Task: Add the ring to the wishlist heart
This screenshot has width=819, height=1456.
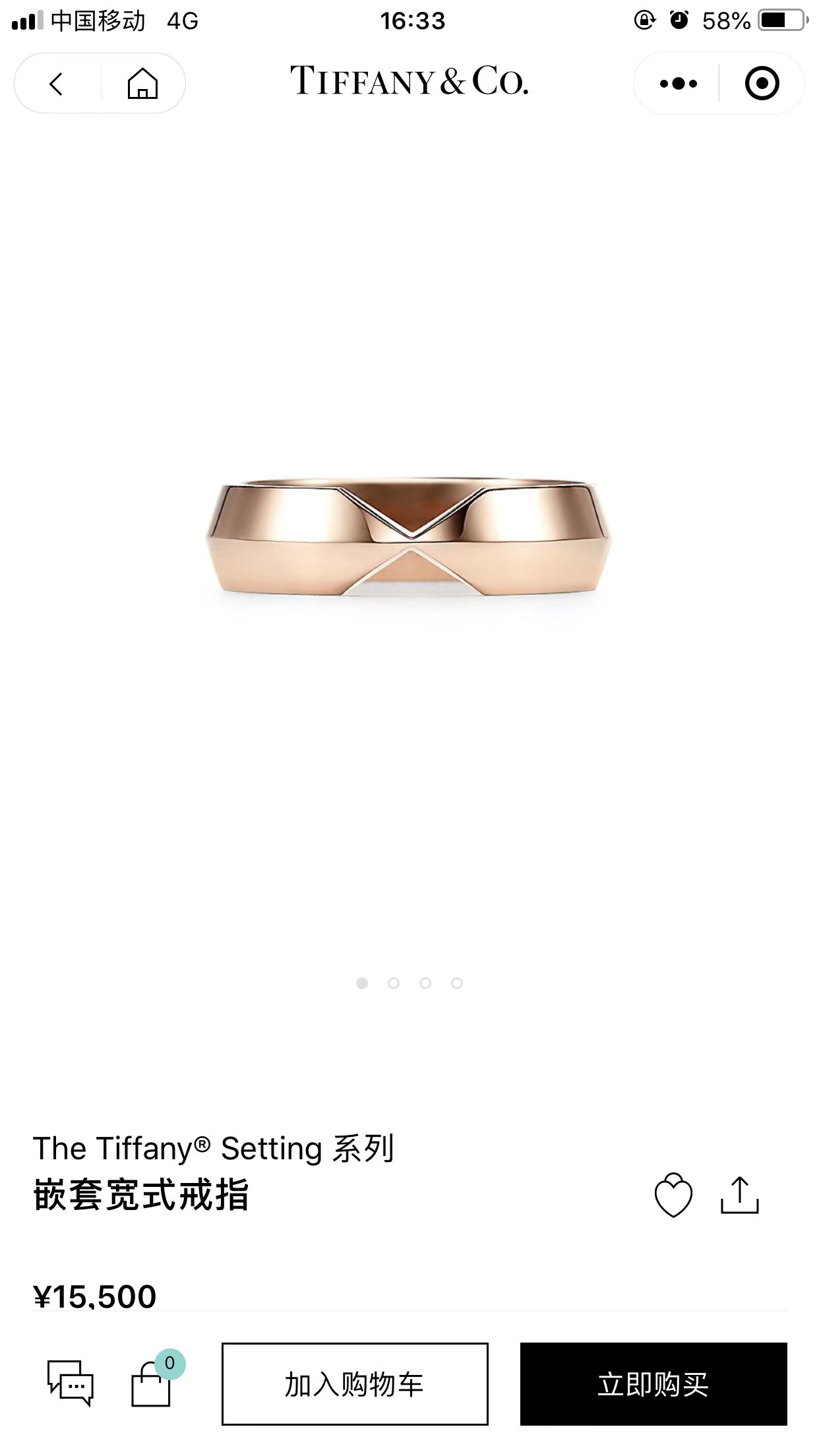Action: point(673,1194)
